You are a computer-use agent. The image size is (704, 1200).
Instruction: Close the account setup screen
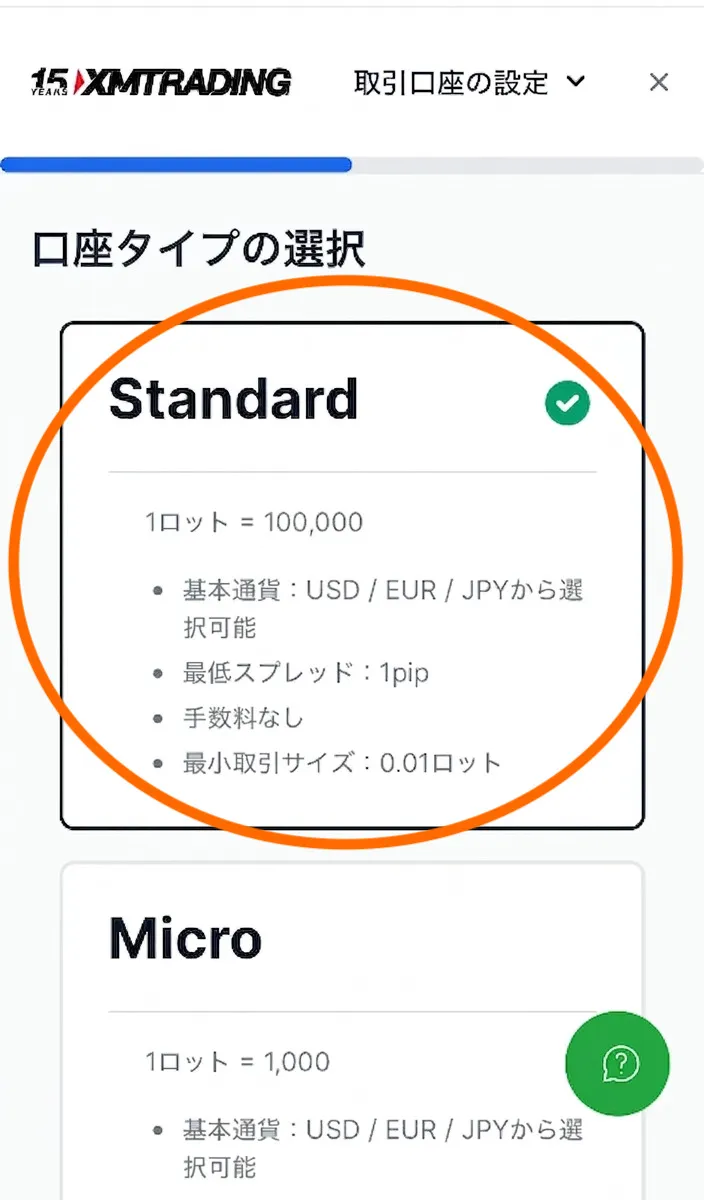658,83
